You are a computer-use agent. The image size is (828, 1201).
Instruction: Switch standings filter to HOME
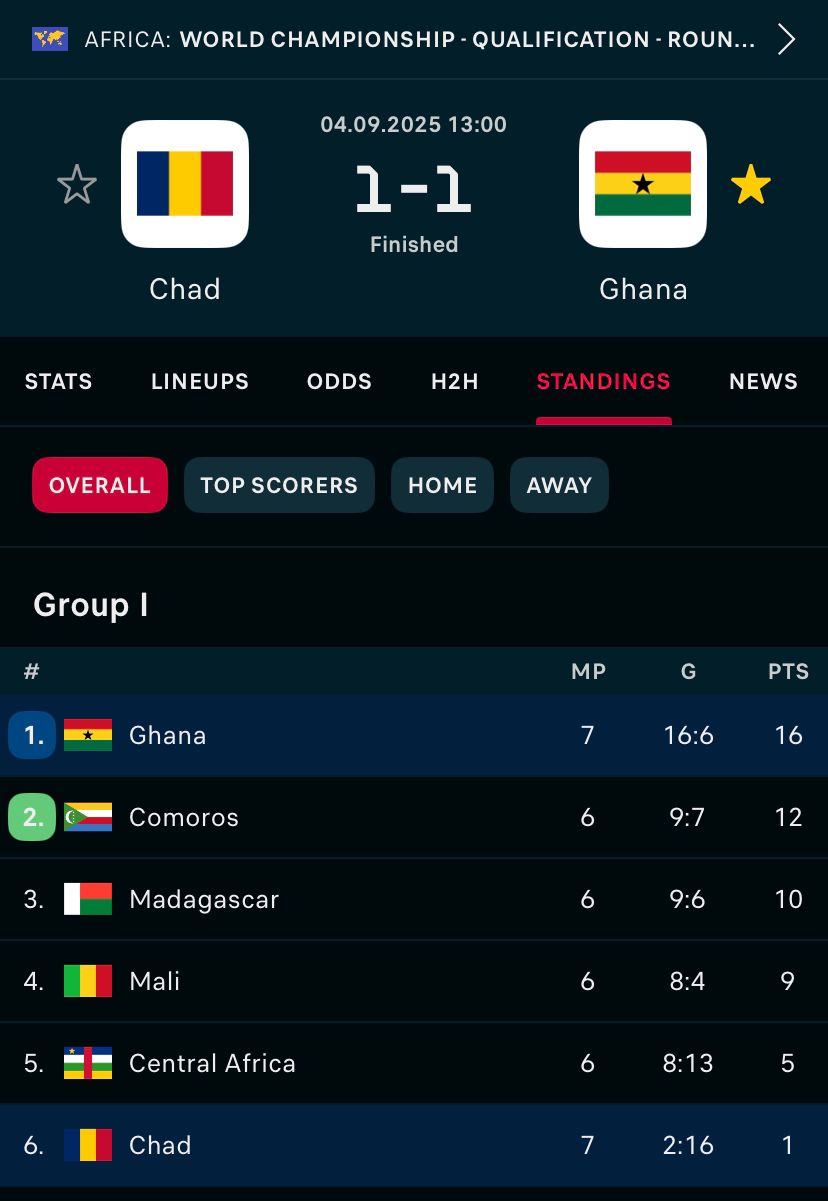pos(442,485)
